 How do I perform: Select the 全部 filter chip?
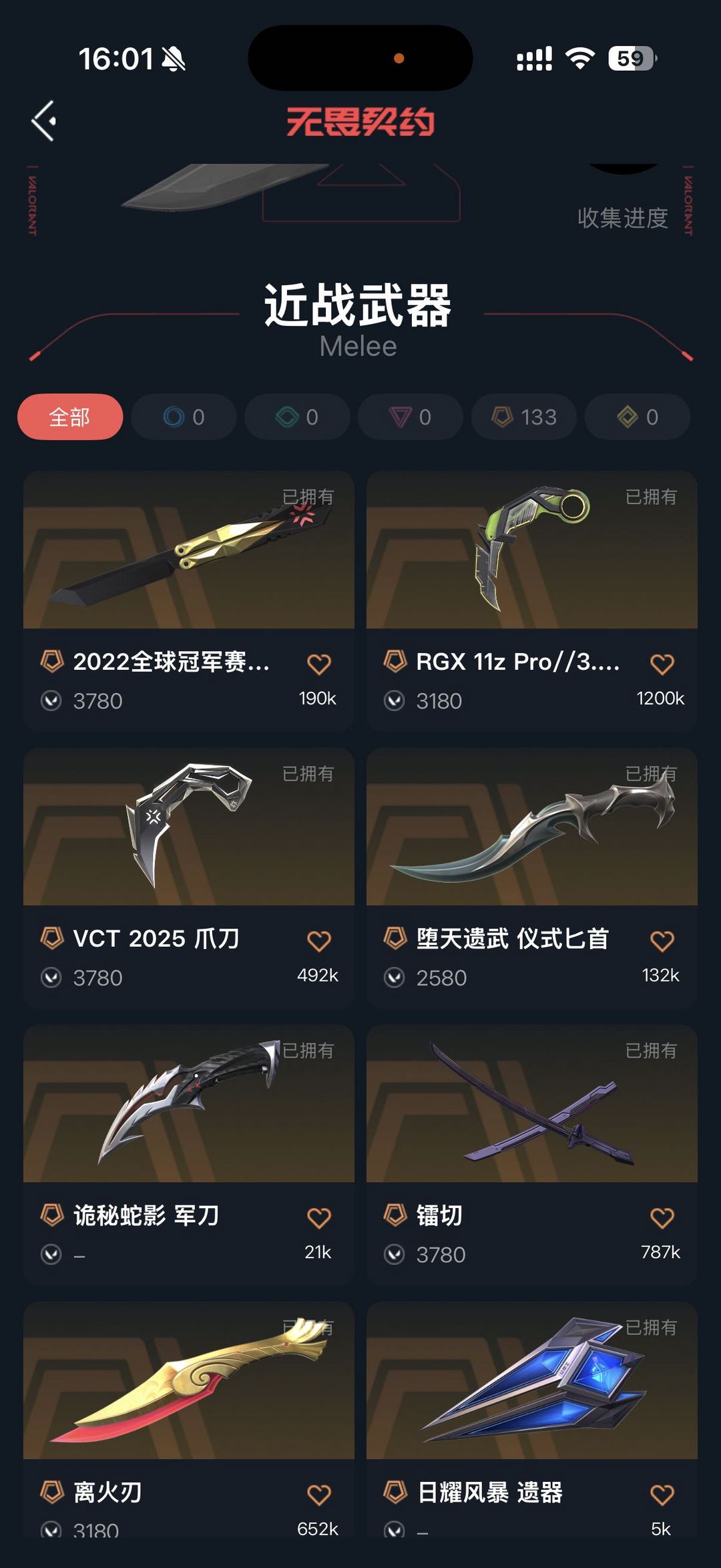click(x=69, y=417)
